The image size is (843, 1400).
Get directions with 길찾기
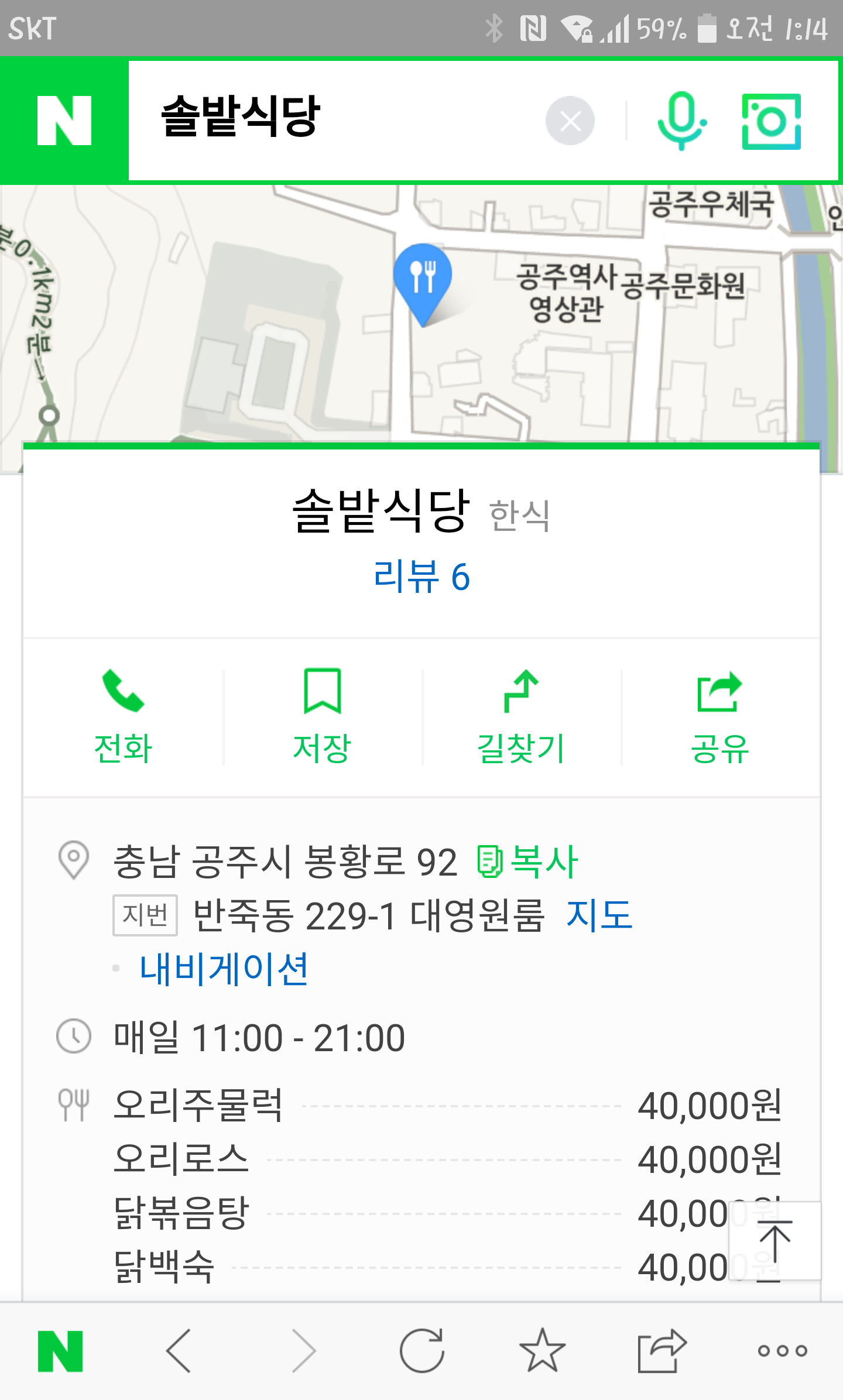pyautogui.click(x=521, y=717)
